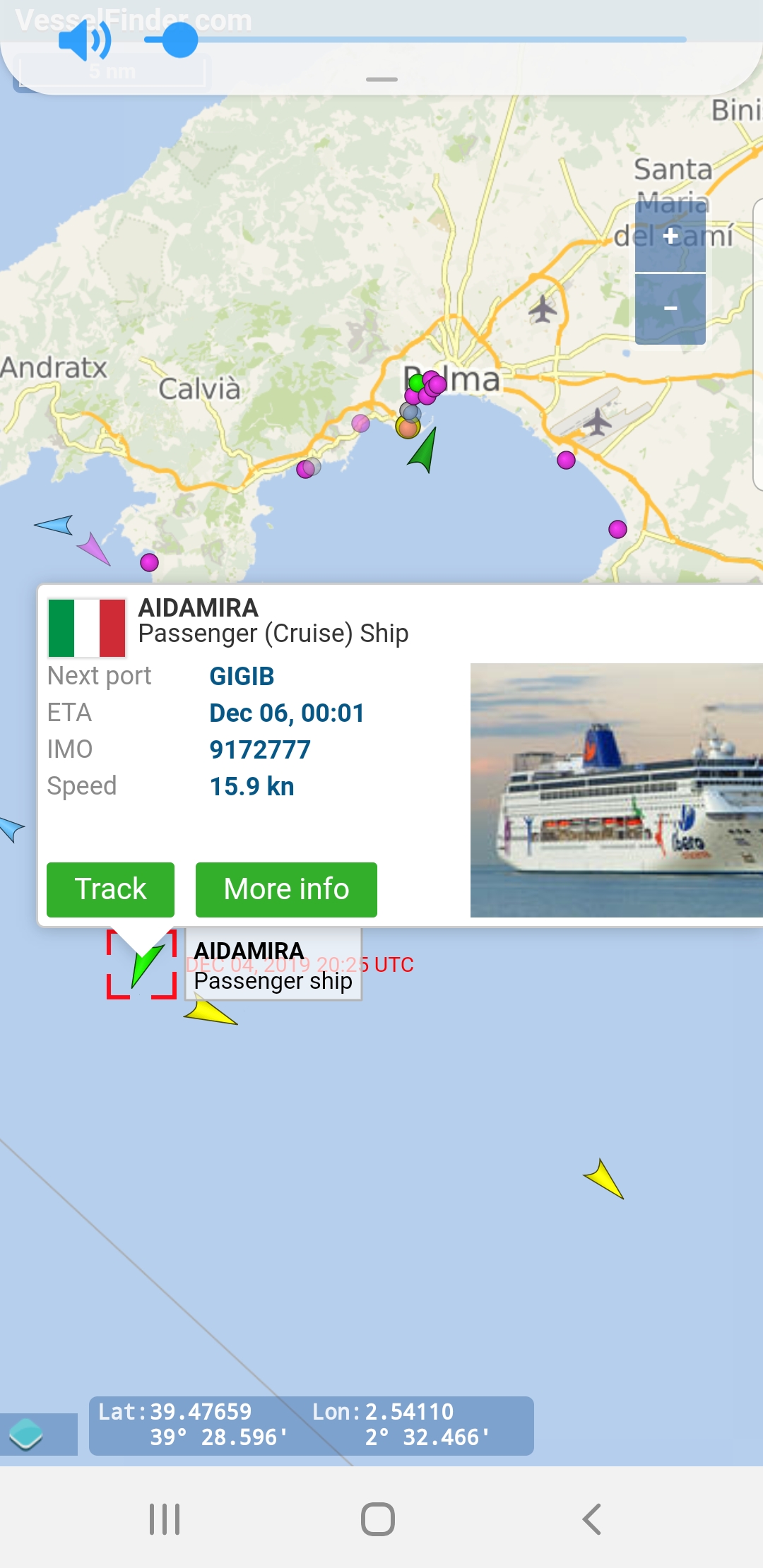
Task: Open the map layers button
Action: pyautogui.click(x=27, y=1434)
